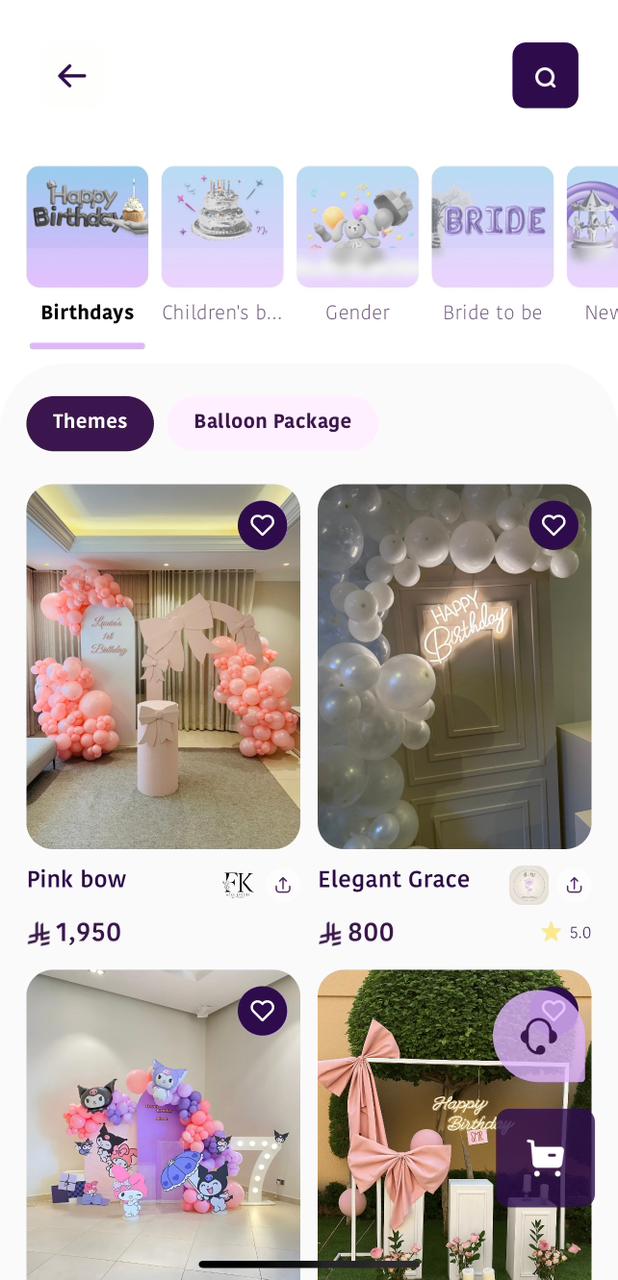View the Elegant Grace vendor logo
Screen dimensions: 618x1280
529,885
